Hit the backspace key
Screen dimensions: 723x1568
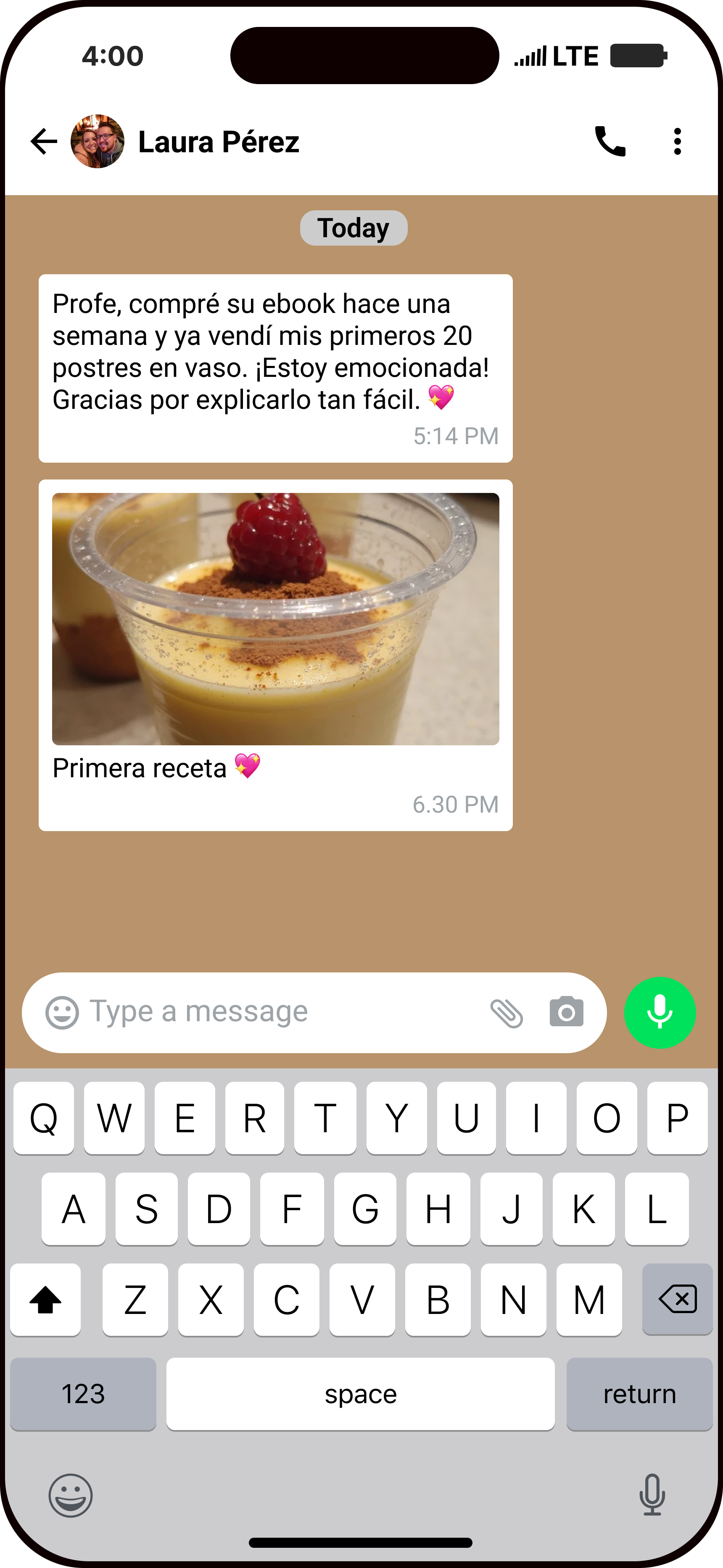pos(677,1299)
